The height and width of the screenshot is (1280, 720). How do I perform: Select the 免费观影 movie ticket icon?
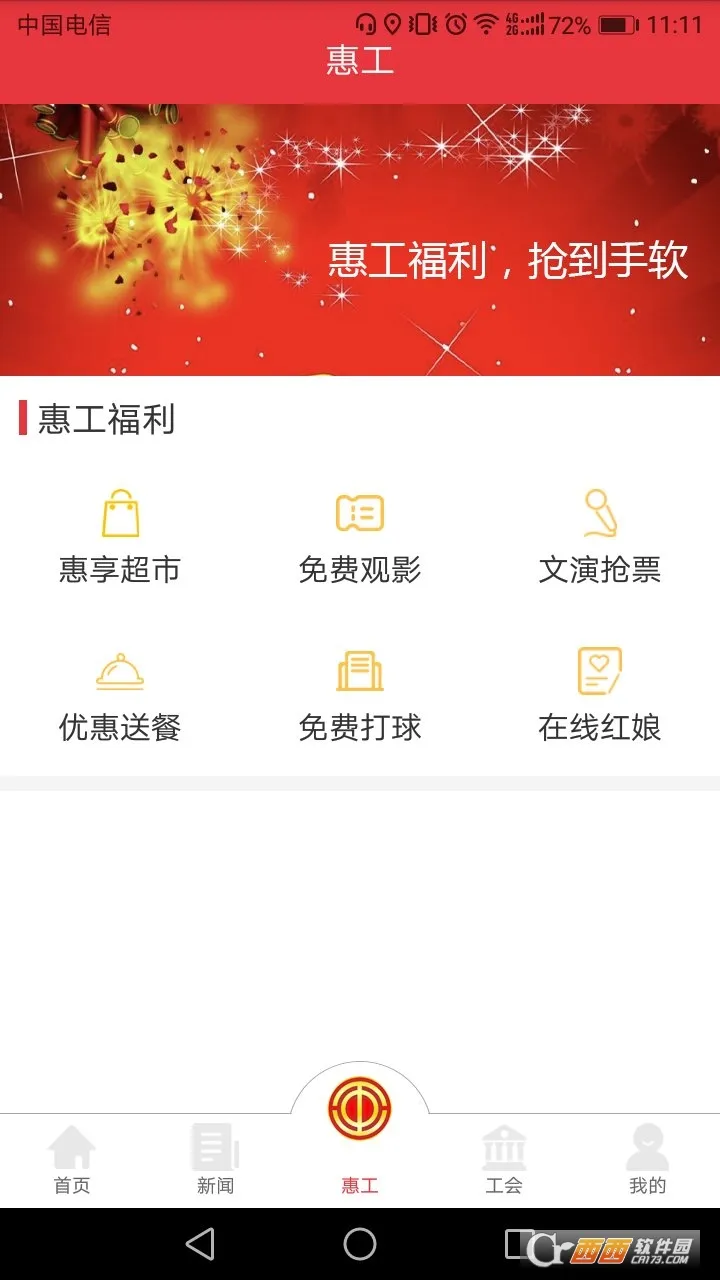[359, 514]
